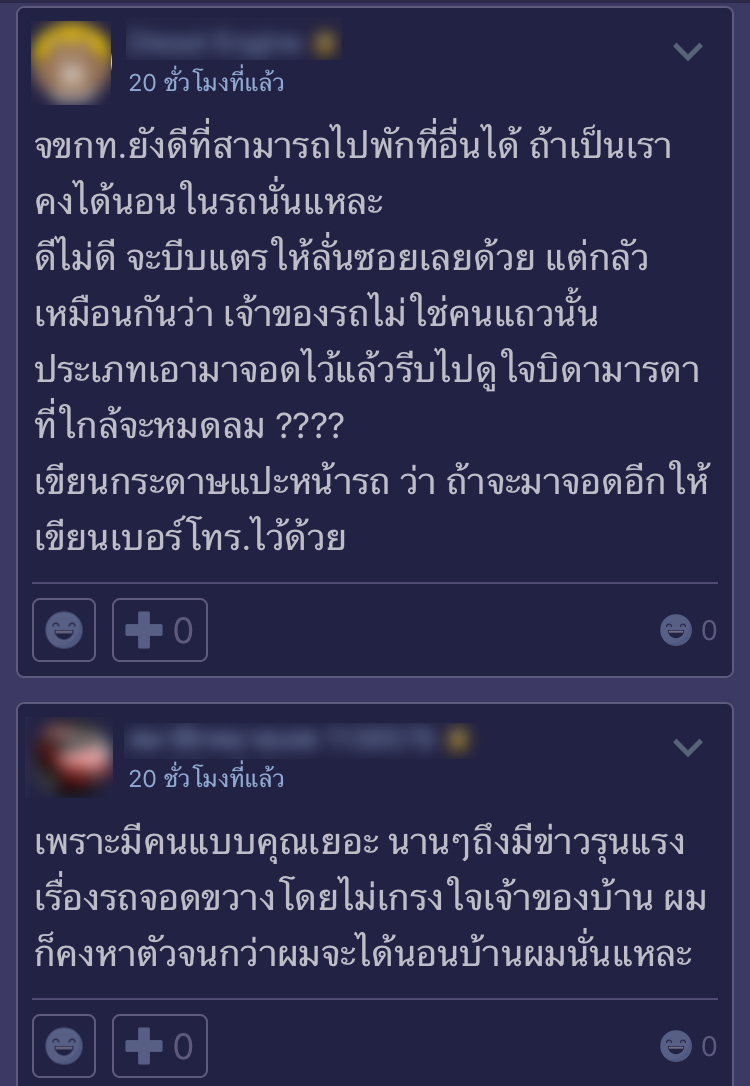The width and height of the screenshot is (750, 1086).
Task: Tap the plus vote icon on the first comment
Action: point(142,629)
